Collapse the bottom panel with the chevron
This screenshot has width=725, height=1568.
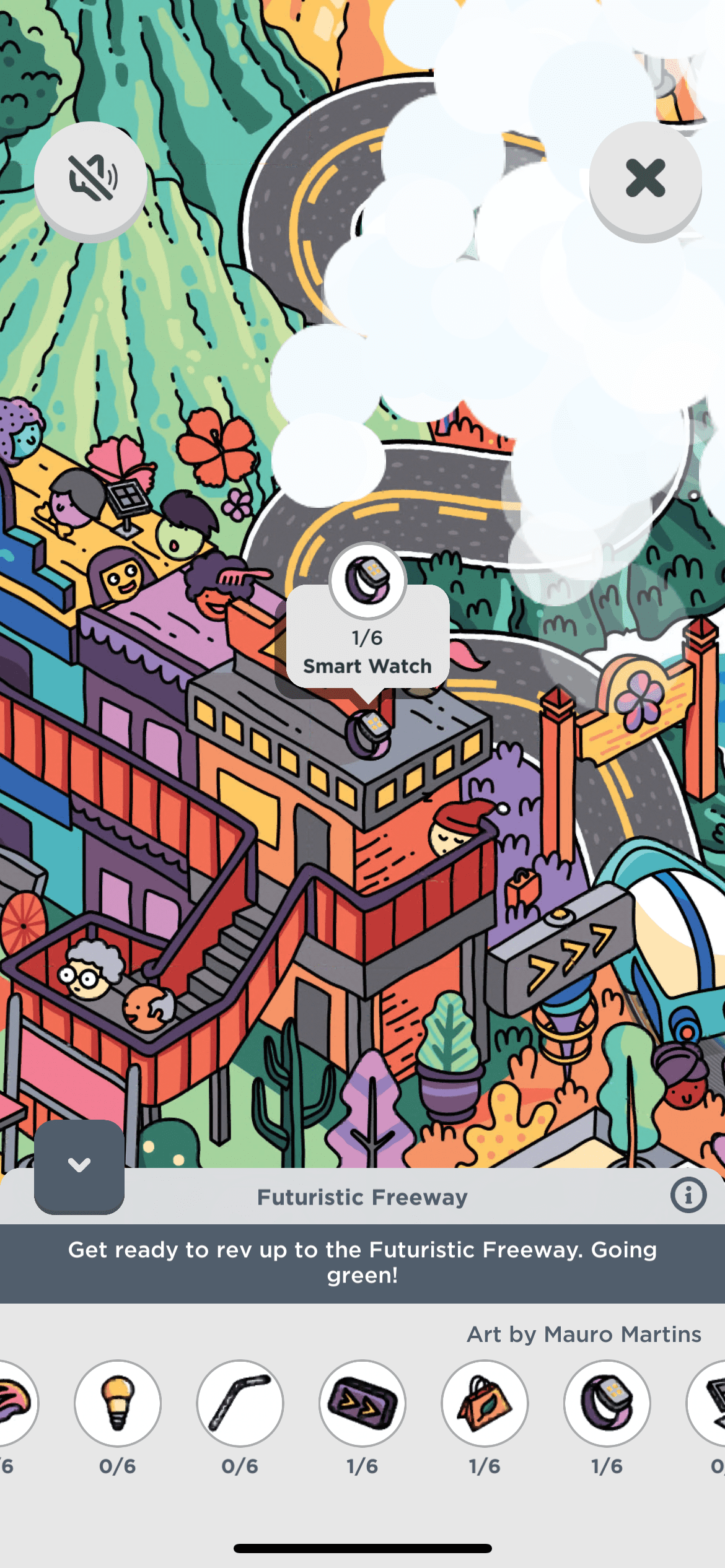point(79,1165)
